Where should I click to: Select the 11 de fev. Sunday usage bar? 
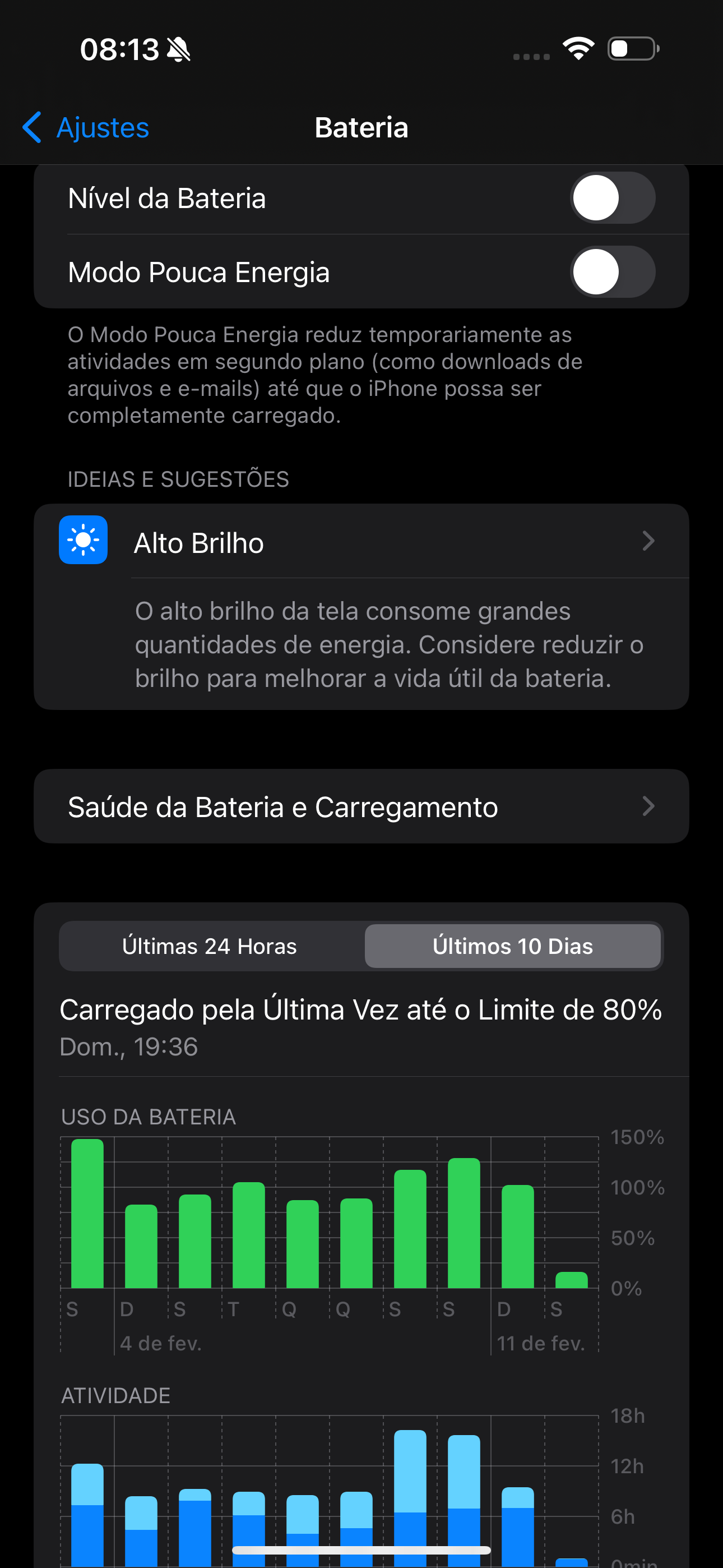click(517, 1237)
